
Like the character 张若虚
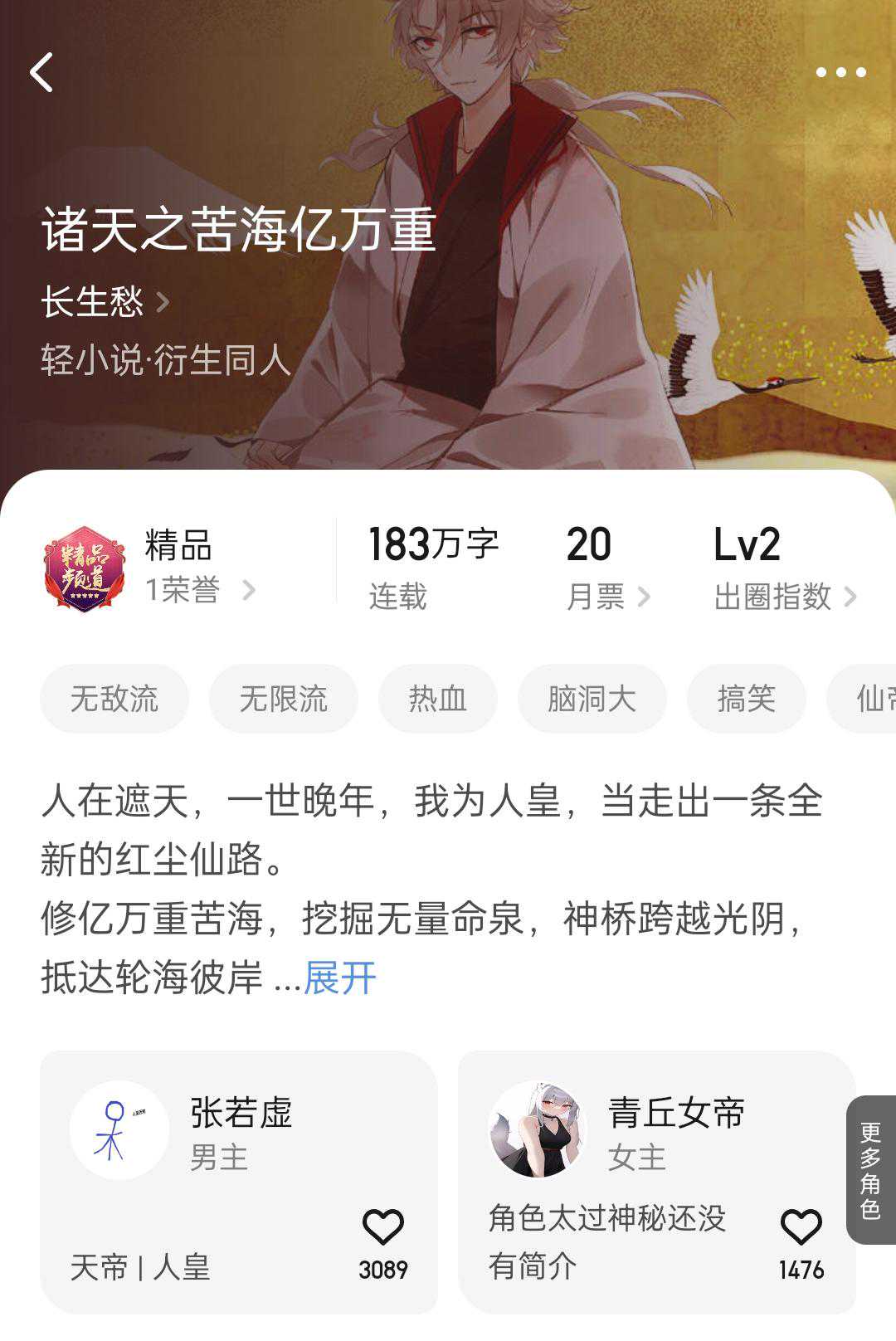click(x=382, y=1228)
